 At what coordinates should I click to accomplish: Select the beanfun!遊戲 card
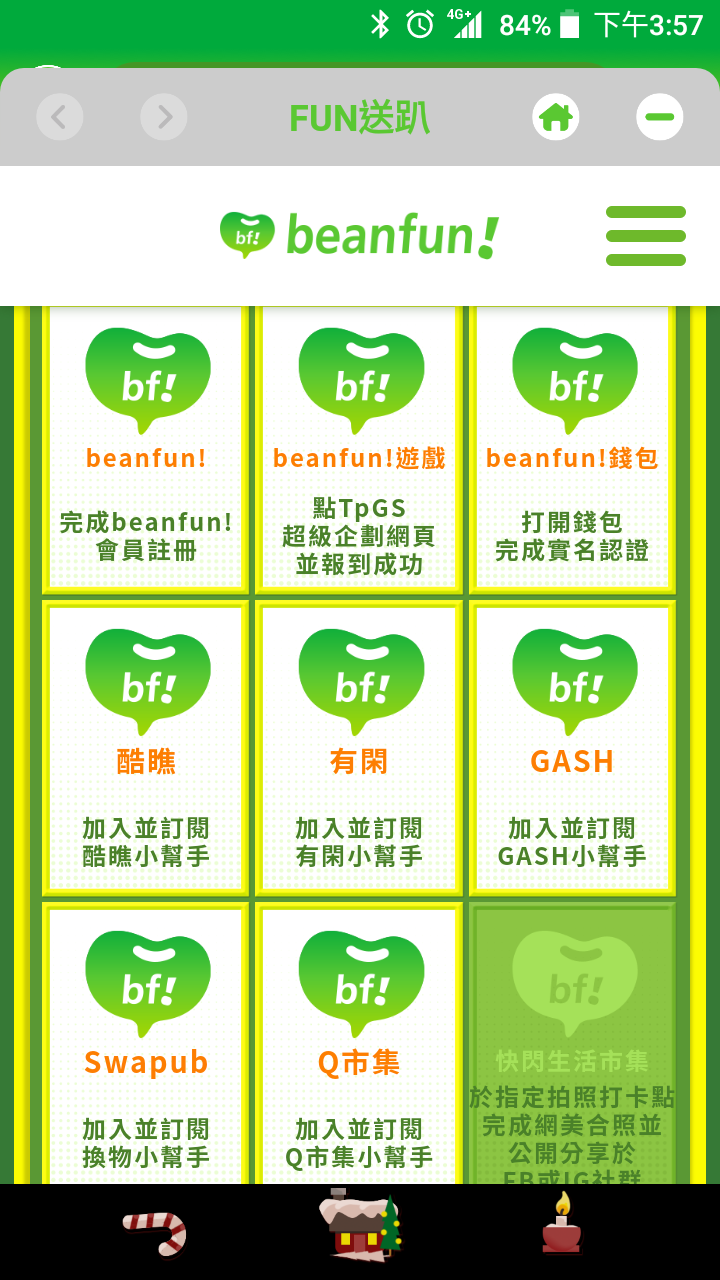[x=359, y=450]
